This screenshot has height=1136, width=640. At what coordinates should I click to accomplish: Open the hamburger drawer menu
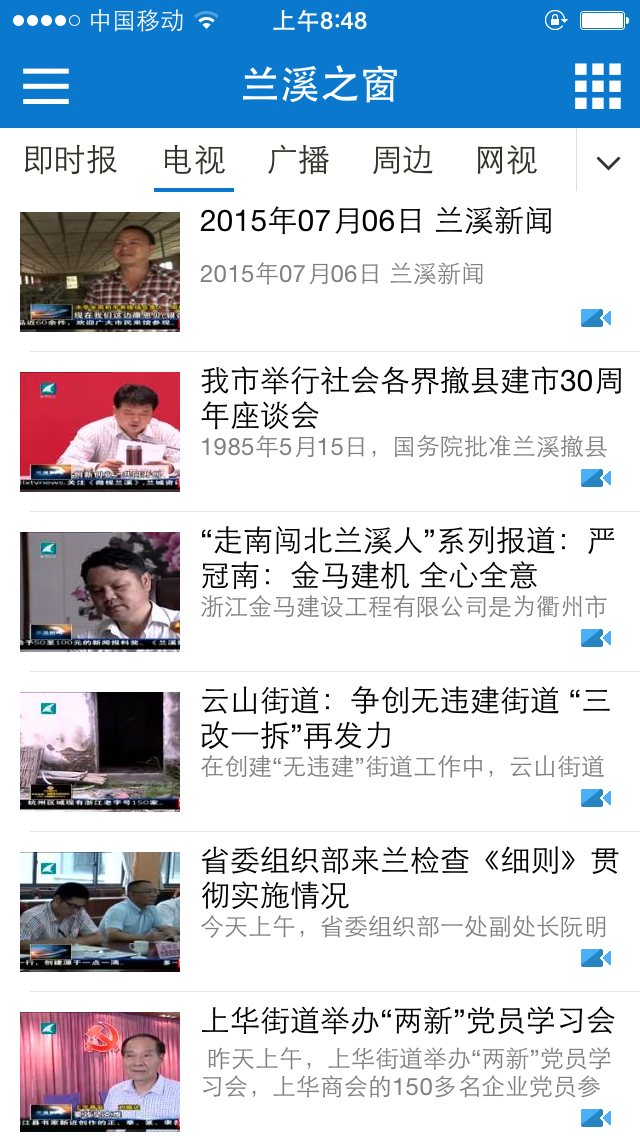(x=46, y=86)
